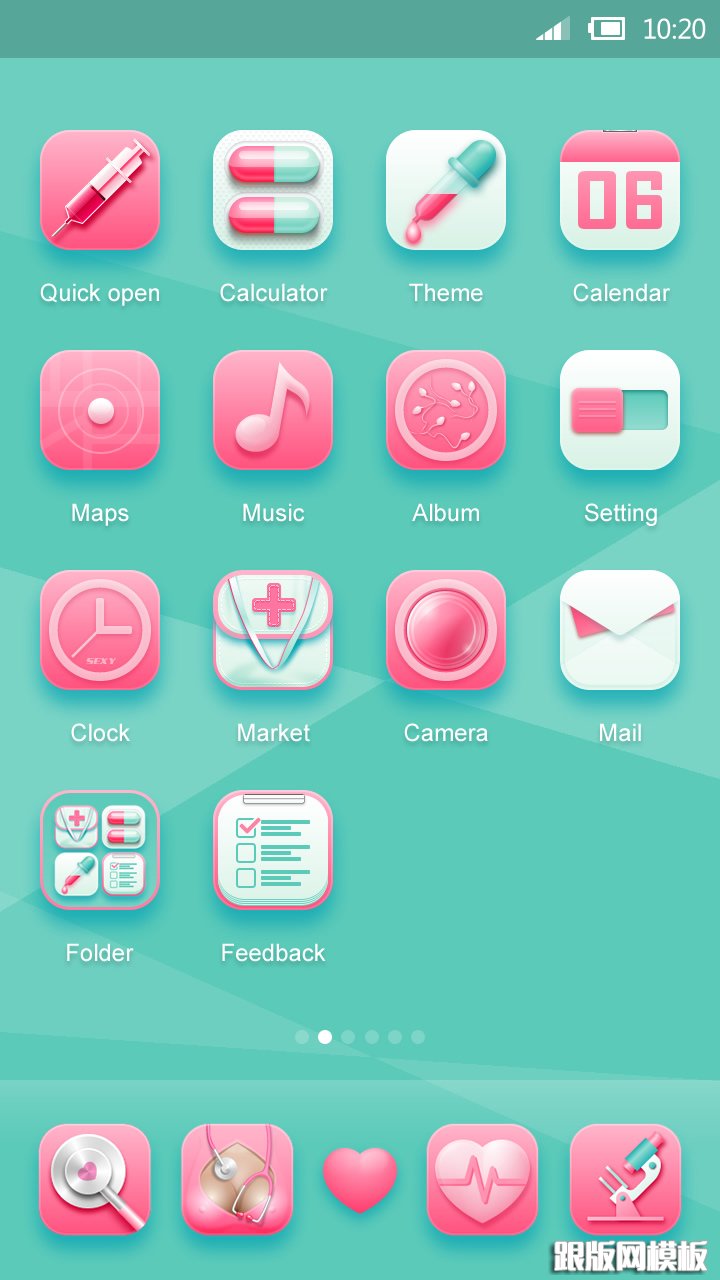Open the Folder of apps

(x=100, y=850)
